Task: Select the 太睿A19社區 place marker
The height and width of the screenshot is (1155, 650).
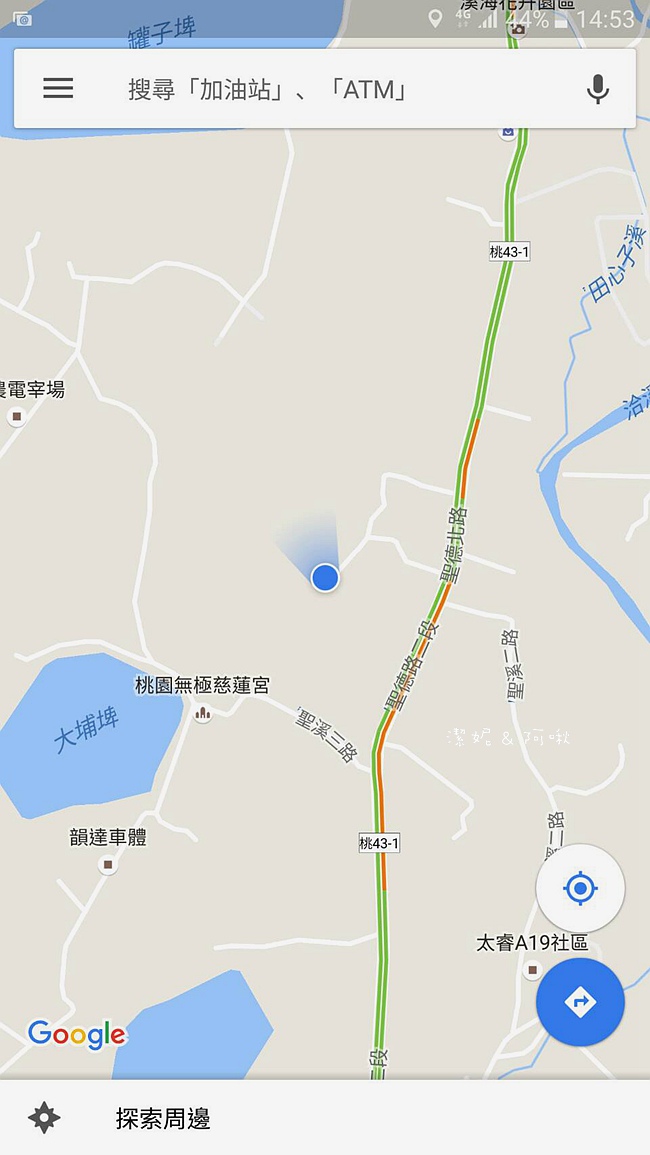Action: [x=533, y=970]
